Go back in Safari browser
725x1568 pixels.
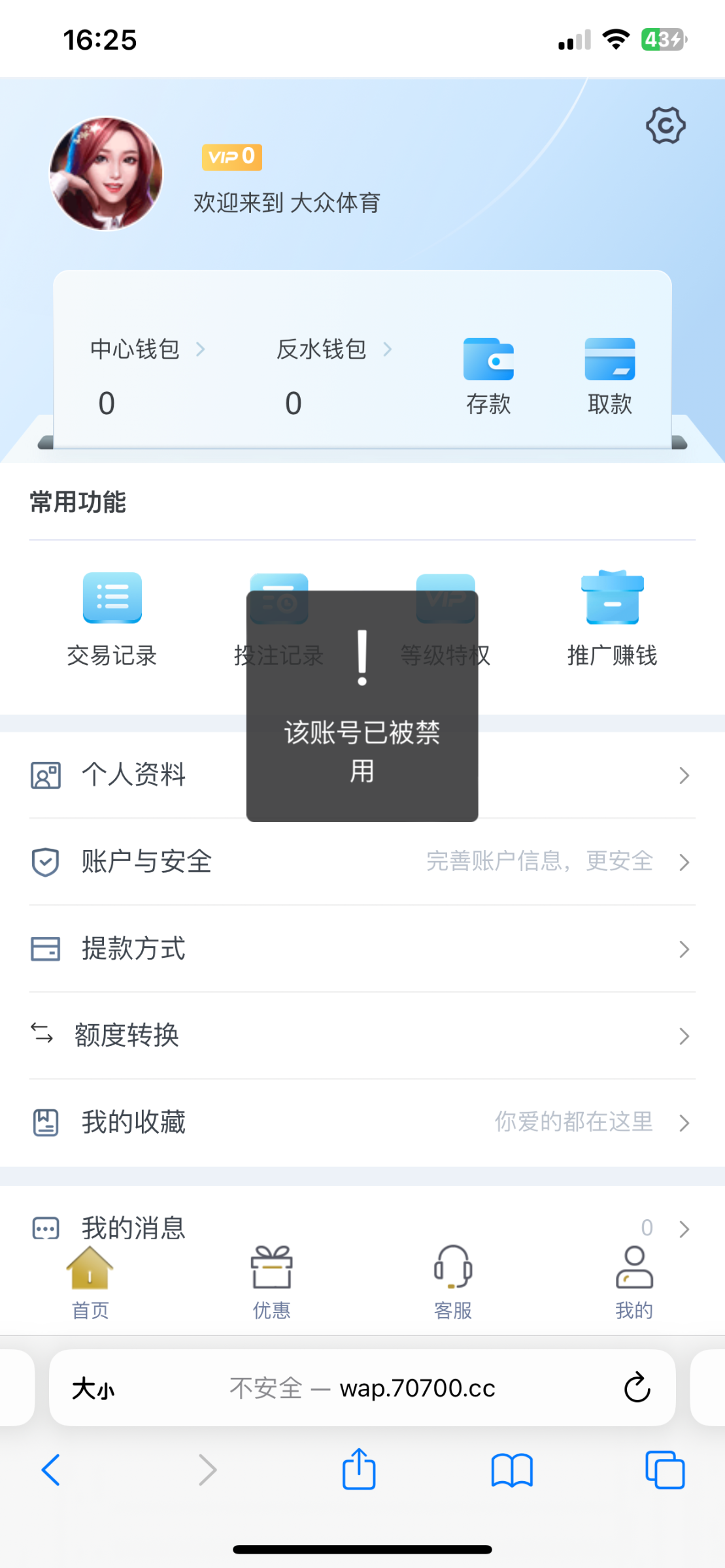51,1470
